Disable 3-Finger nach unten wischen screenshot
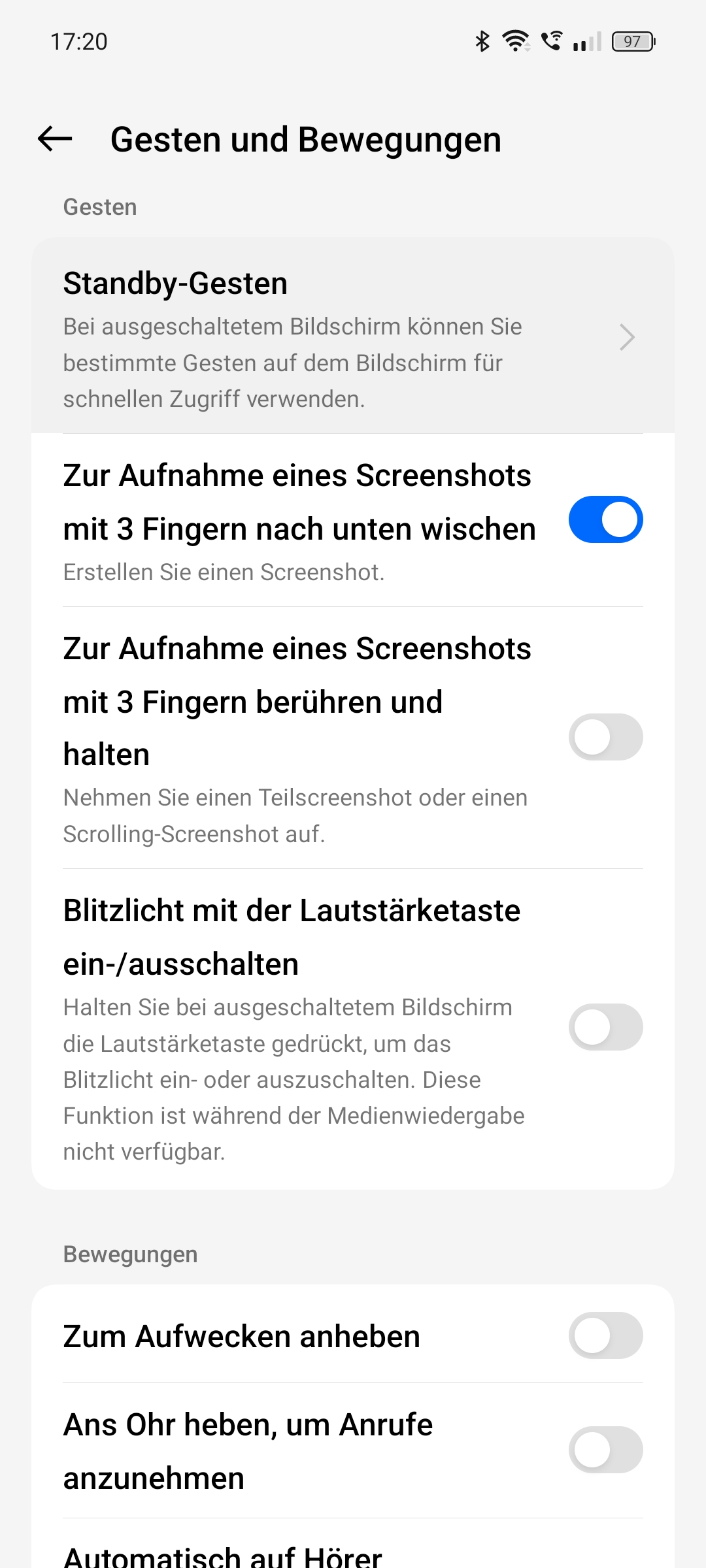 605,520
